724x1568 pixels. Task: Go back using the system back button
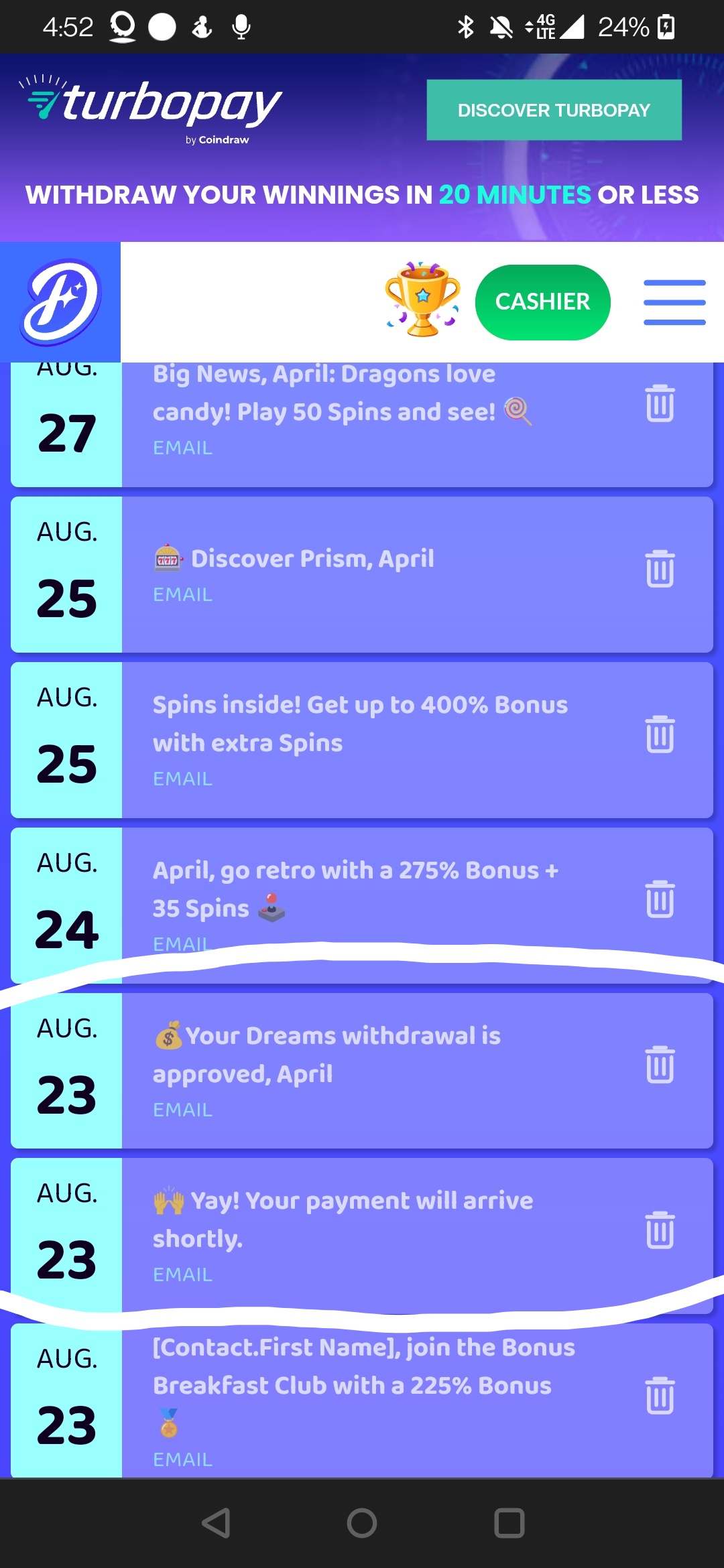(216, 1523)
